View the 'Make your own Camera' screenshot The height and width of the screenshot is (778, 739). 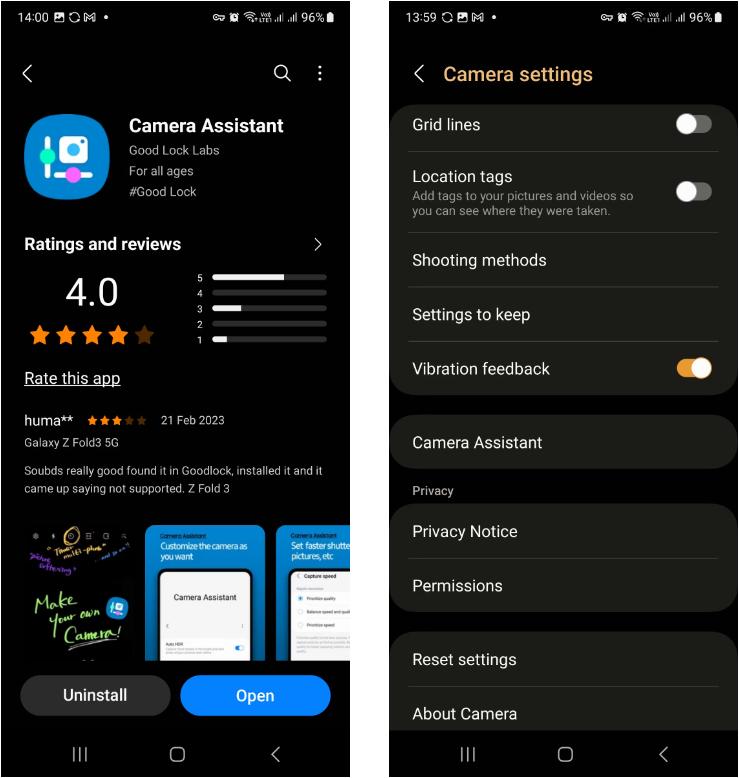[x=78, y=592]
